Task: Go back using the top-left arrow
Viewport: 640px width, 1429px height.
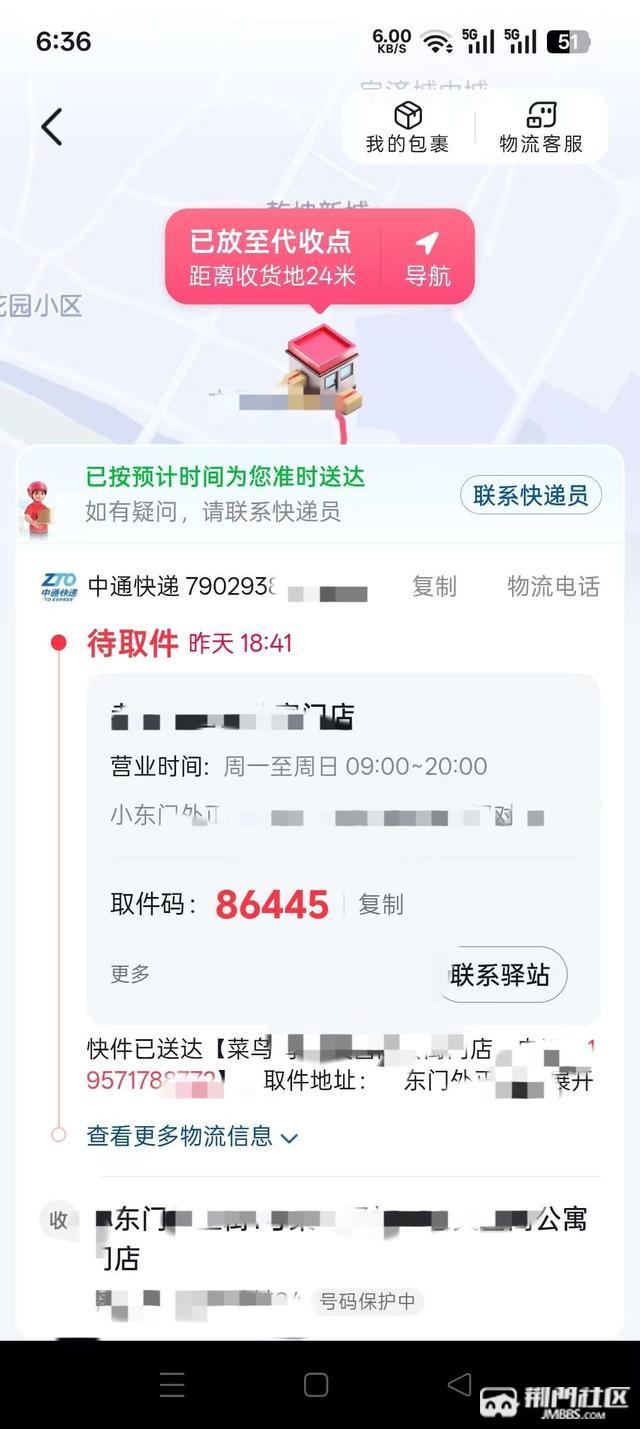Action: pos(52,127)
